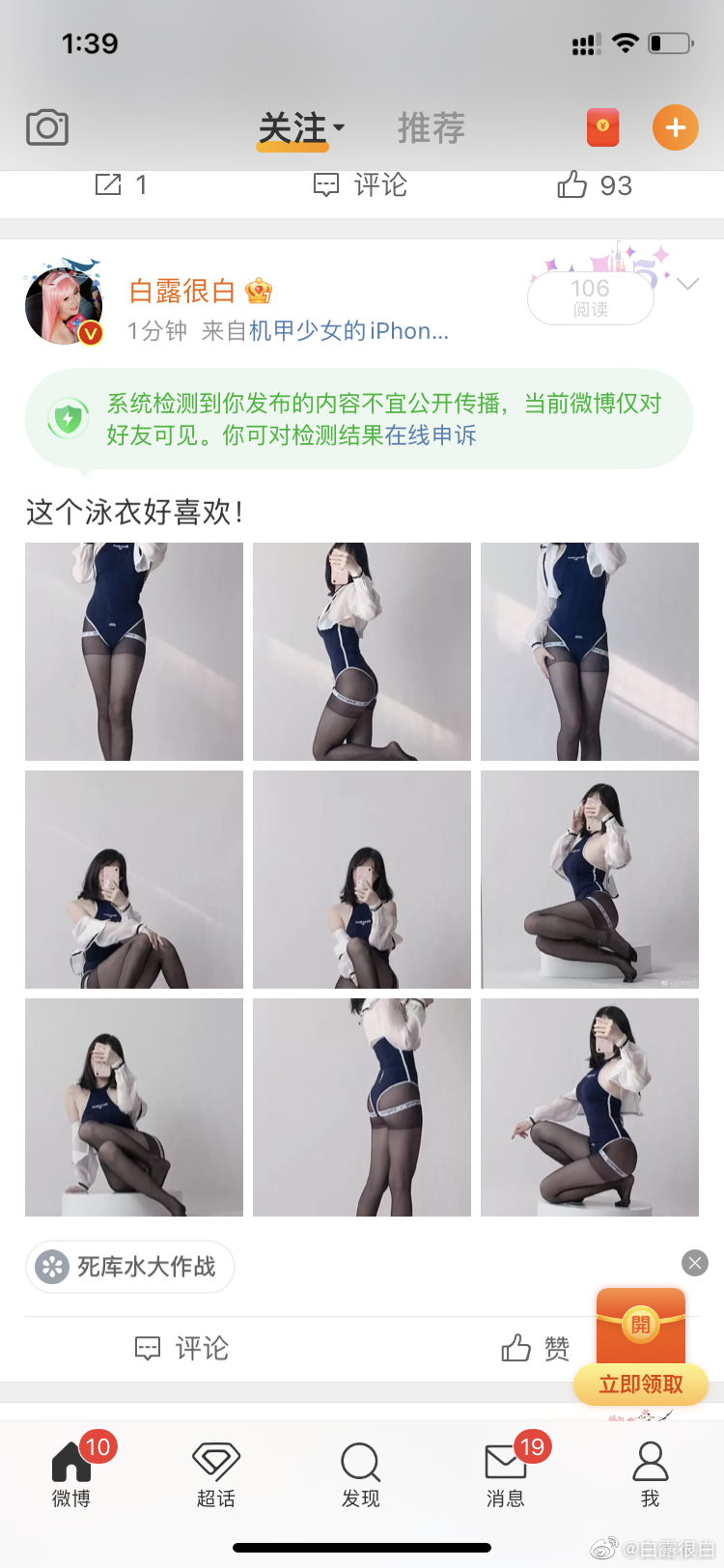
Task: Open the 在线申诉 appeal link
Action: 431,435
